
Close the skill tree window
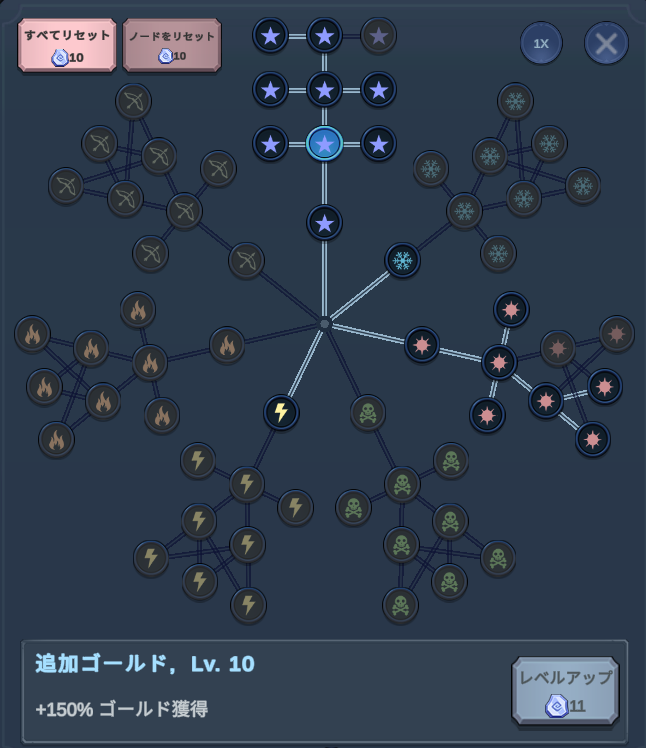[606, 43]
